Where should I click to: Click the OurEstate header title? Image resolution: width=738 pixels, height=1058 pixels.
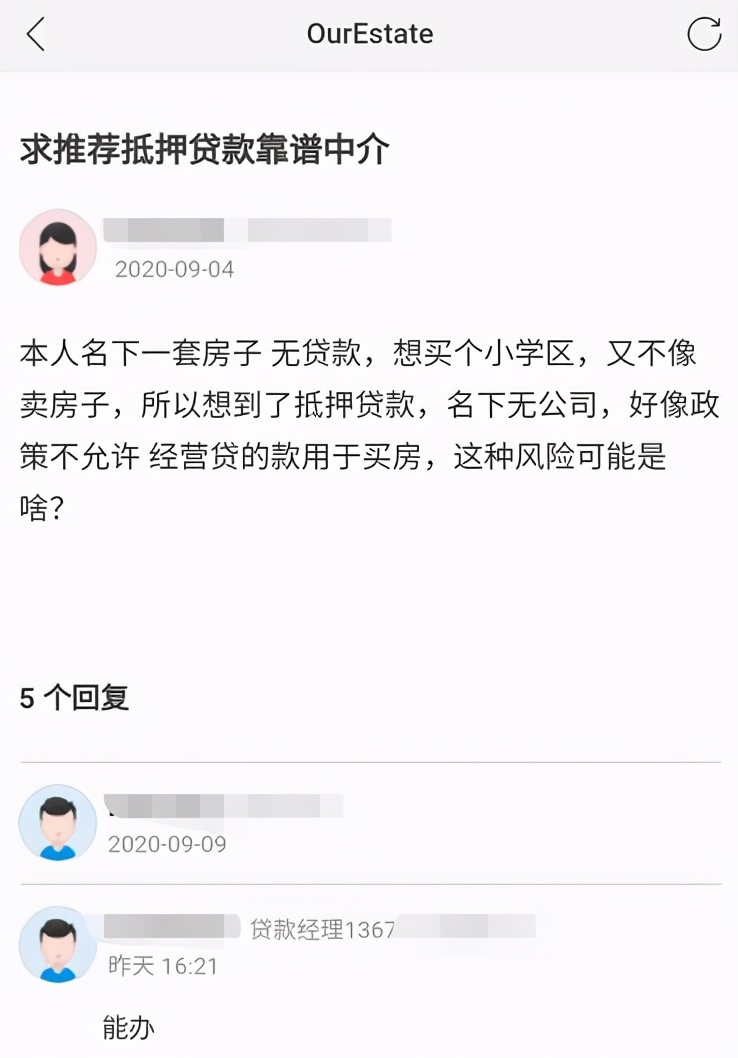click(x=369, y=33)
